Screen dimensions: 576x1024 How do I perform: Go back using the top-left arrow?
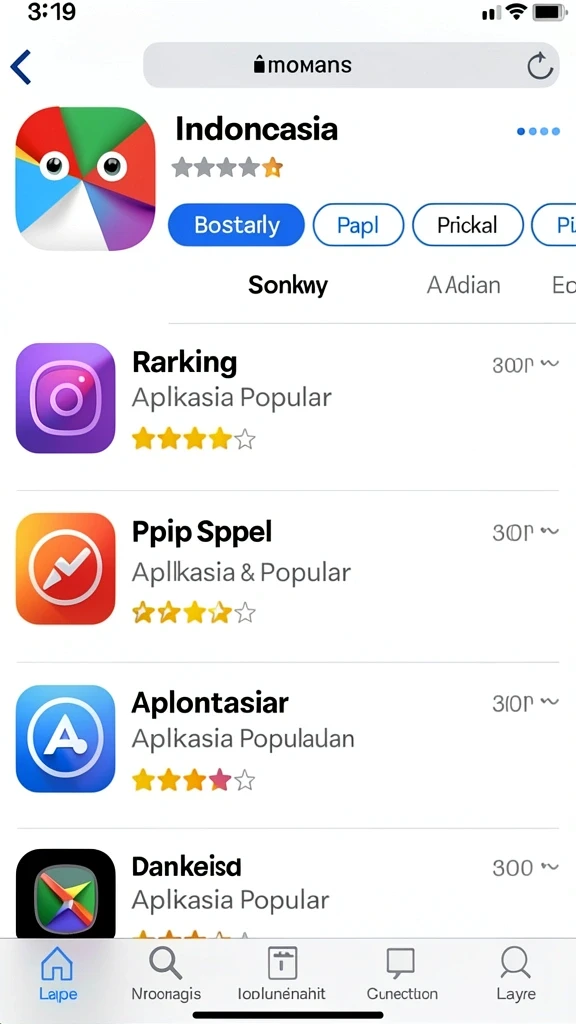tap(21, 67)
